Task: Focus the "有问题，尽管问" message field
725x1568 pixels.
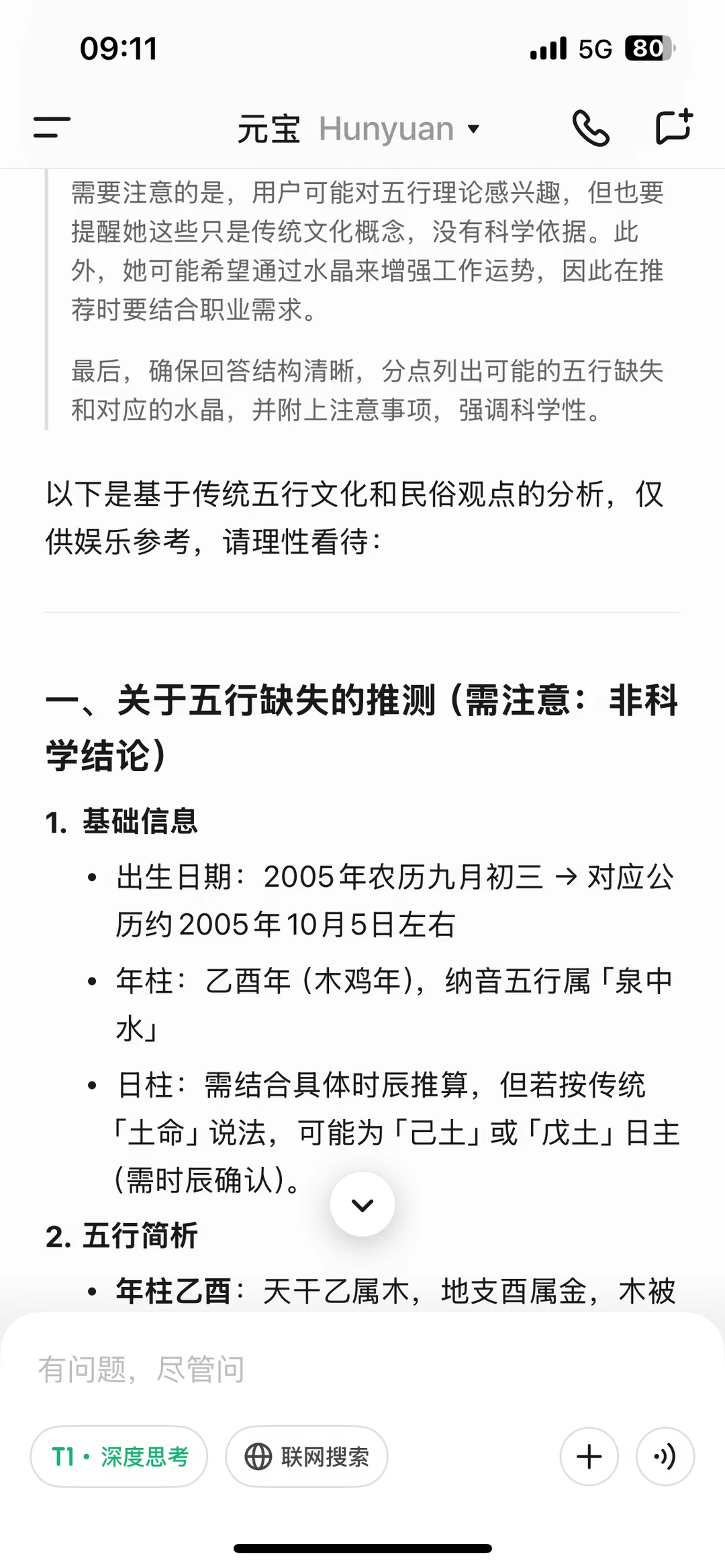Action: [x=362, y=1369]
